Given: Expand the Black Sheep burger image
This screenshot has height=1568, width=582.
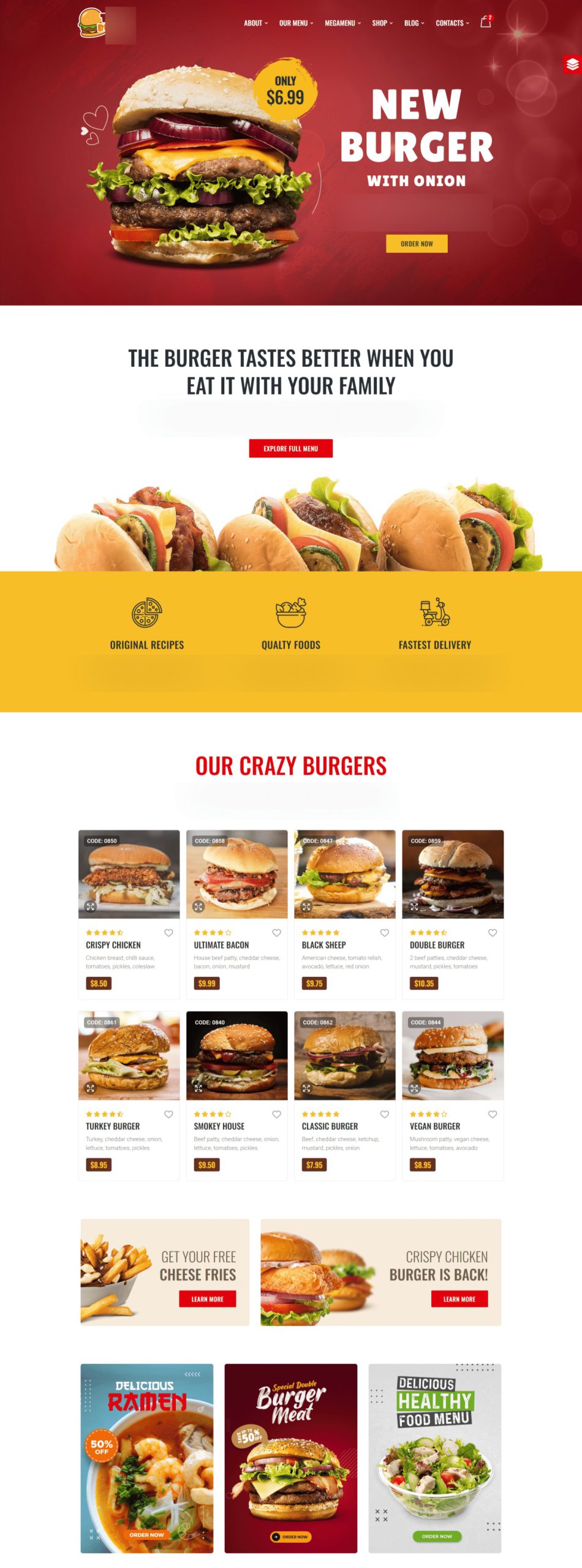Looking at the screenshot, I should pos(306,907).
